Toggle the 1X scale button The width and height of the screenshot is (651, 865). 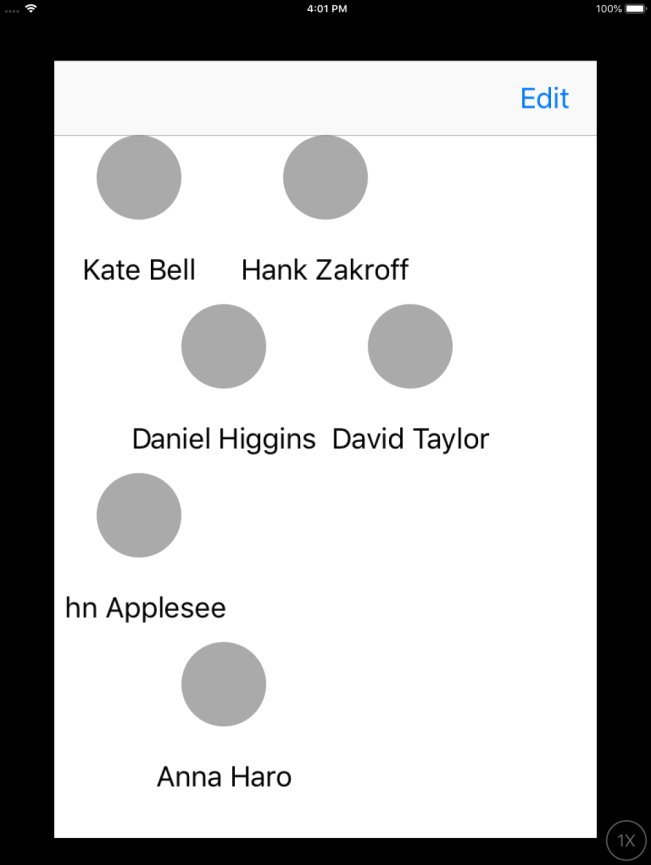pyautogui.click(x=626, y=840)
